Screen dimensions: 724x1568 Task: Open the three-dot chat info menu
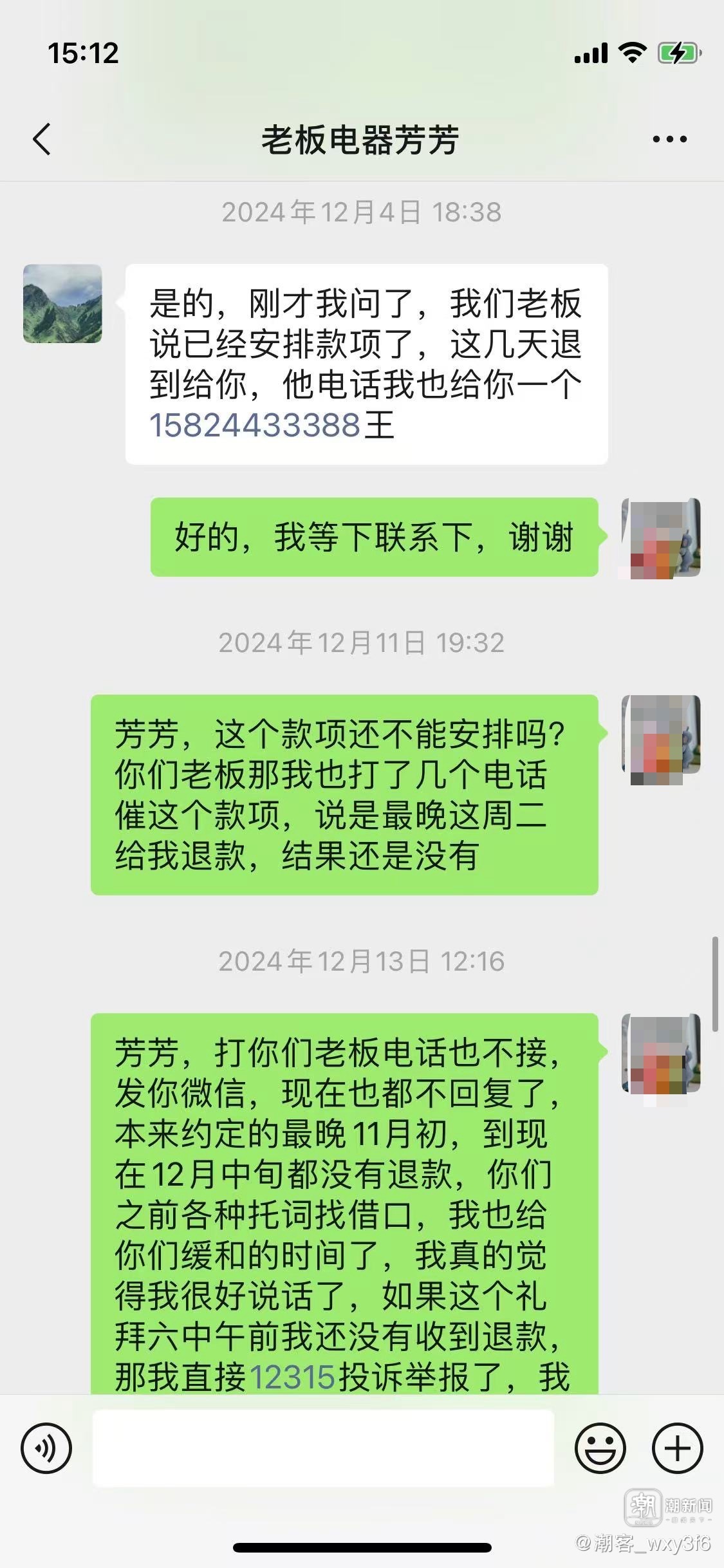[x=669, y=139]
